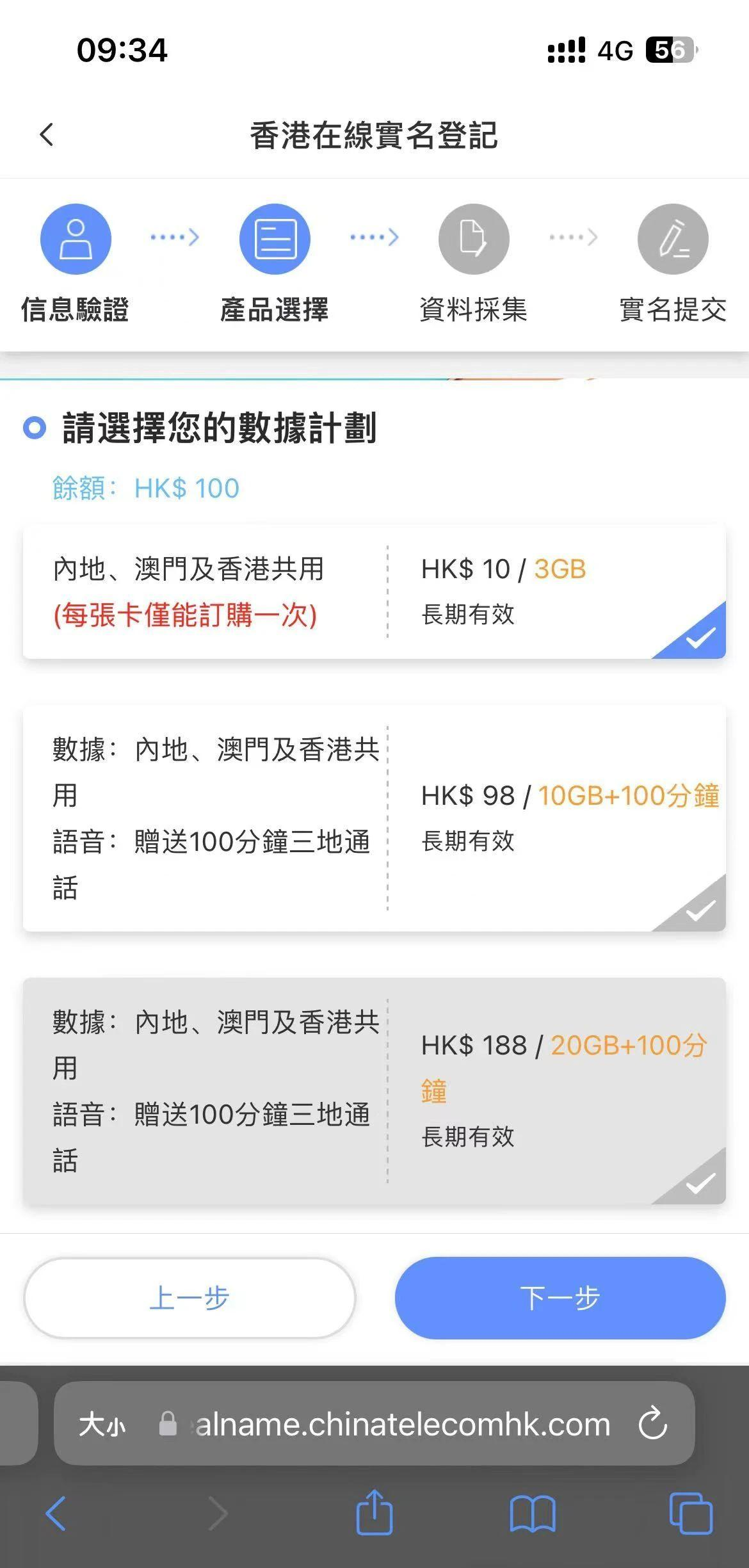
Task: Choose the HK$ 98 / 10GB+100分鐘 plan
Action: tap(374, 818)
